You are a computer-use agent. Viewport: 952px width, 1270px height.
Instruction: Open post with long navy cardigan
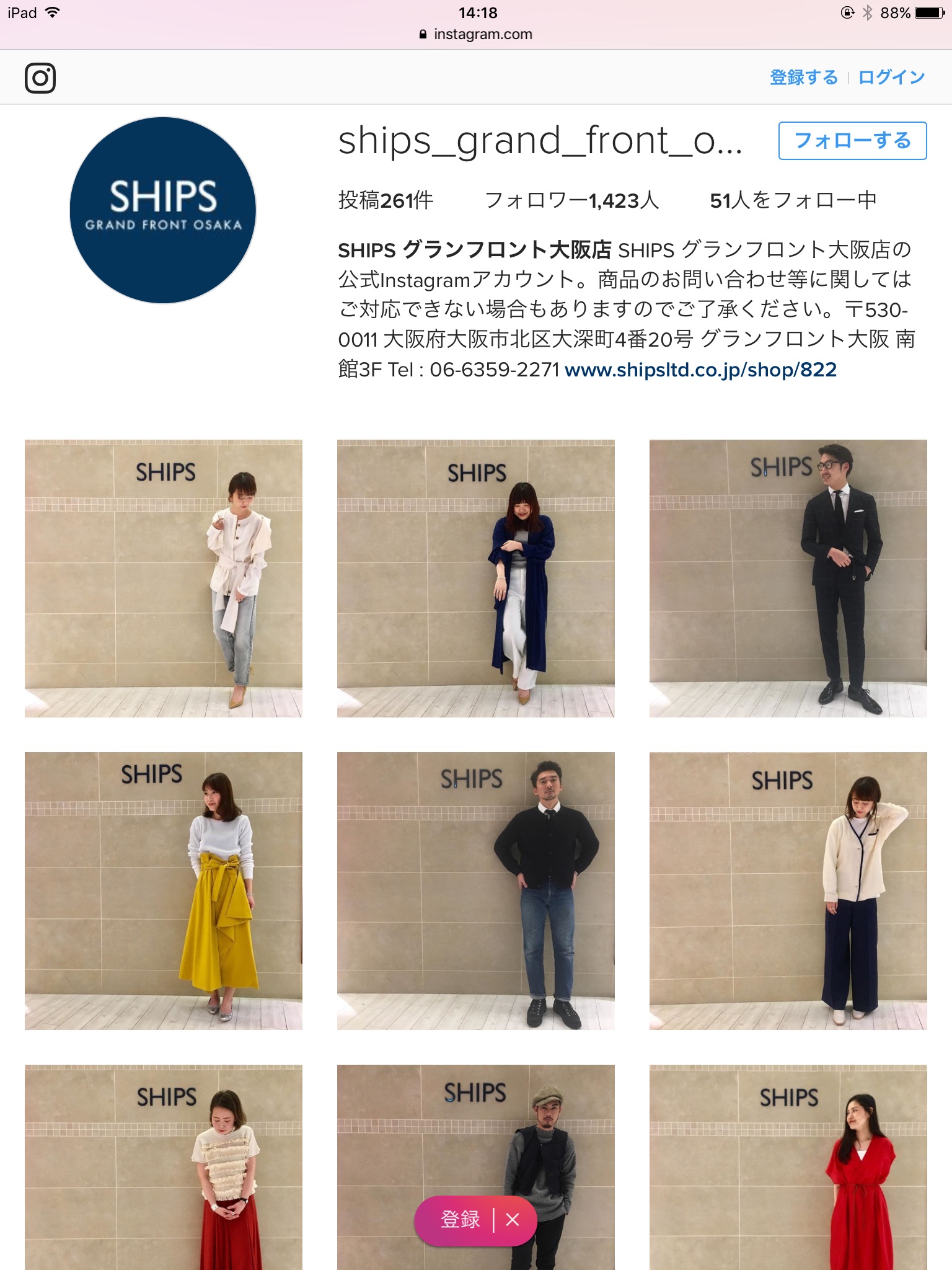point(475,579)
